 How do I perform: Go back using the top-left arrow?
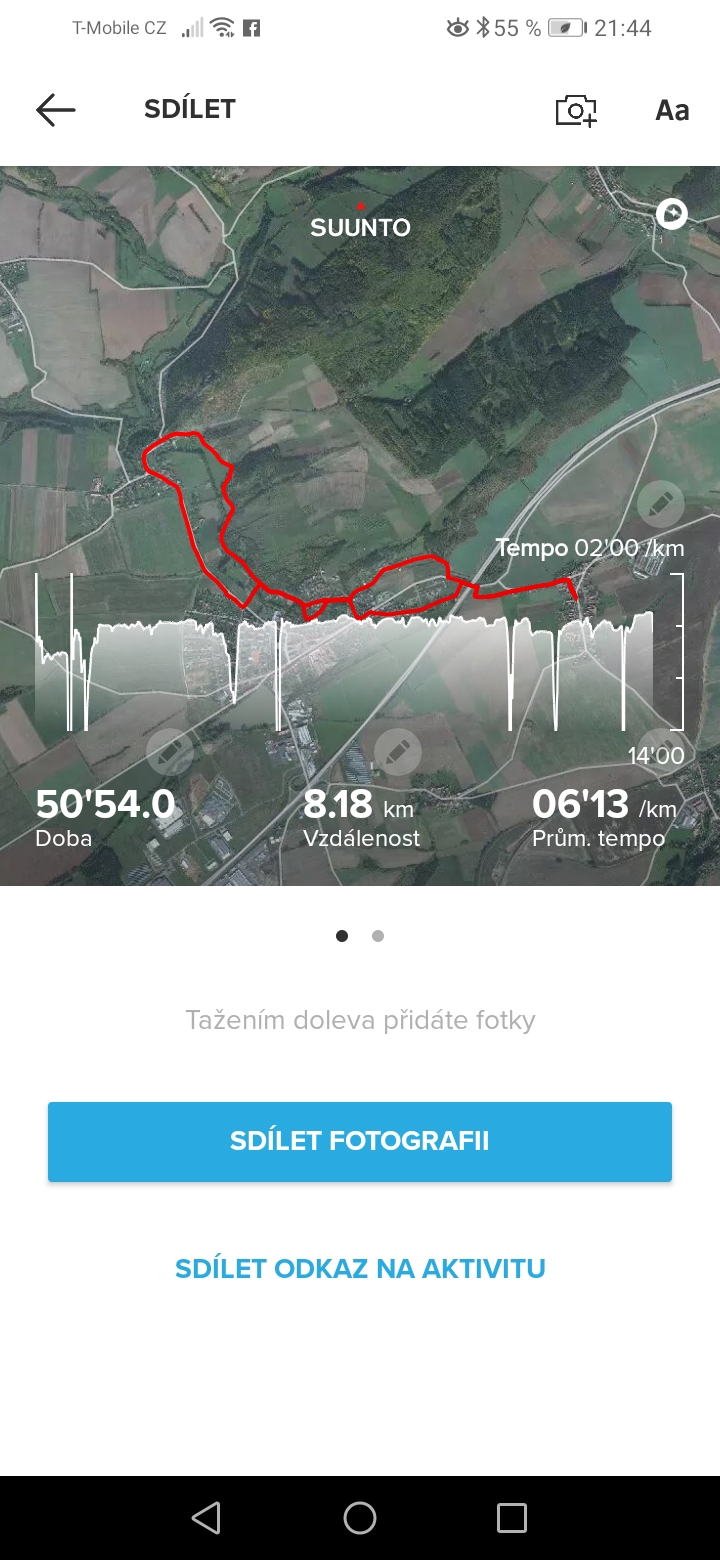pyautogui.click(x=56, y=110)
